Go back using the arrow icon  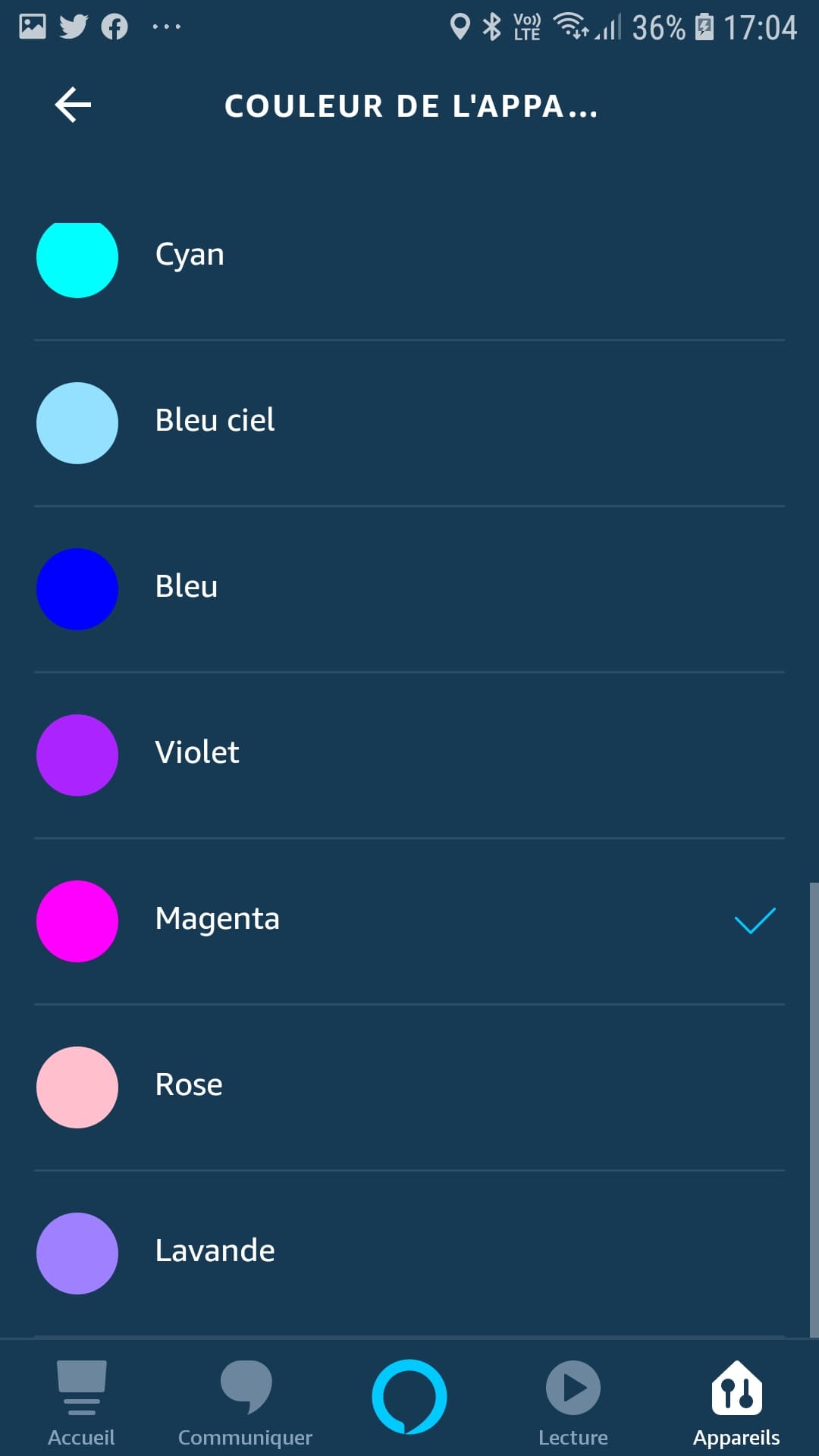(73, 105)
